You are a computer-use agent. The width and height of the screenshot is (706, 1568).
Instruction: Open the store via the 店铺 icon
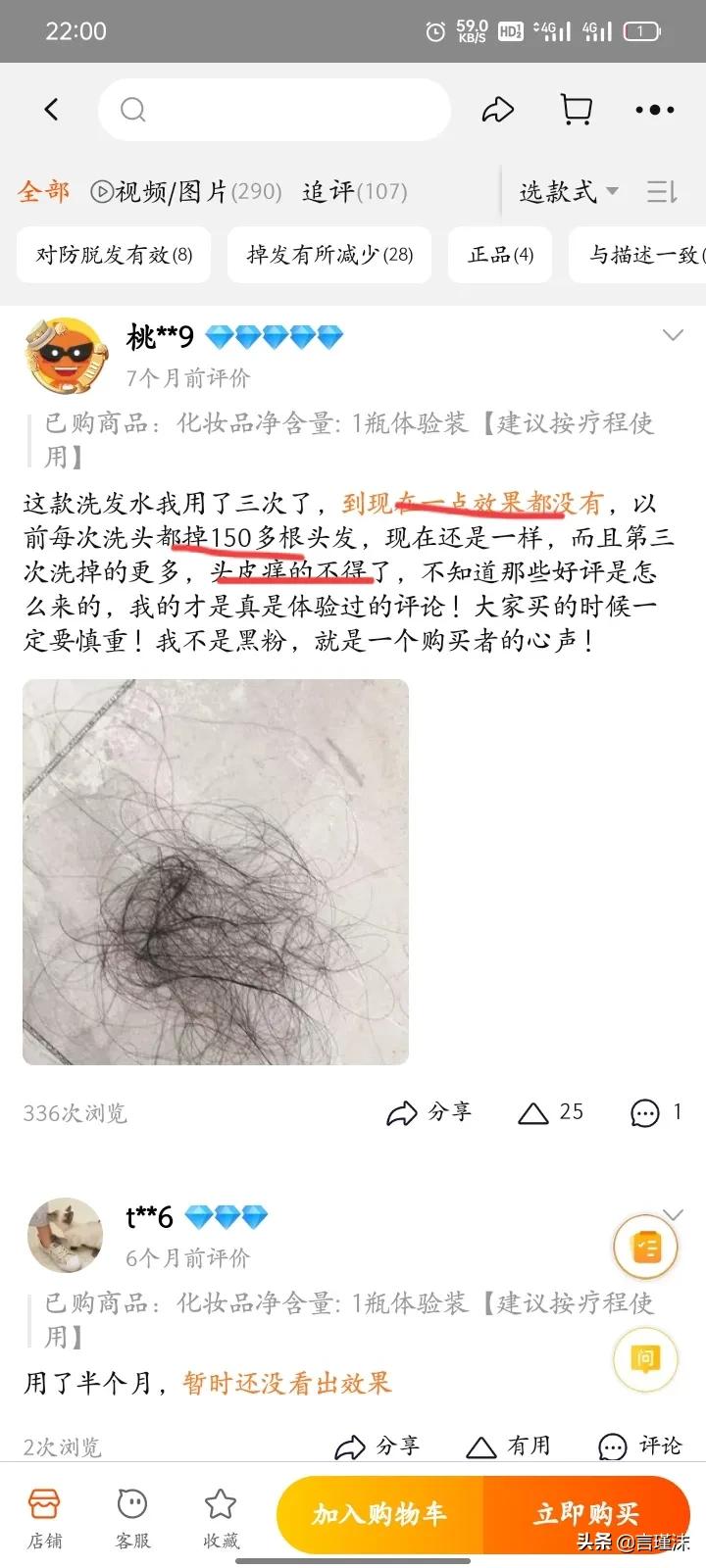click(x=46, y=1514)
